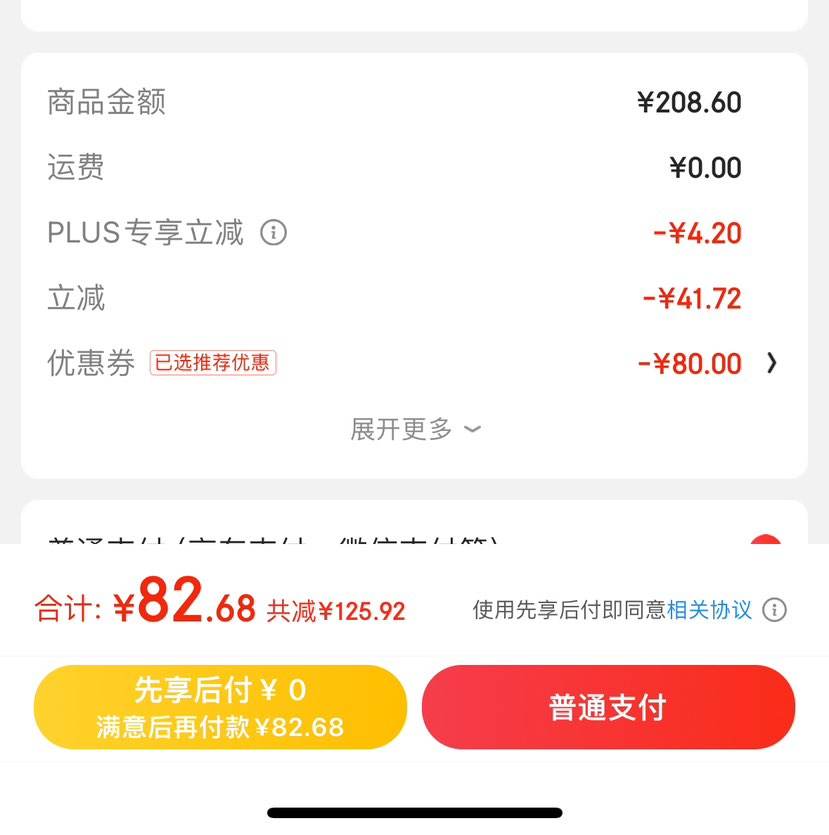Pay now with 普通支付
Screen dimensions: 829x835
[607, 707]
